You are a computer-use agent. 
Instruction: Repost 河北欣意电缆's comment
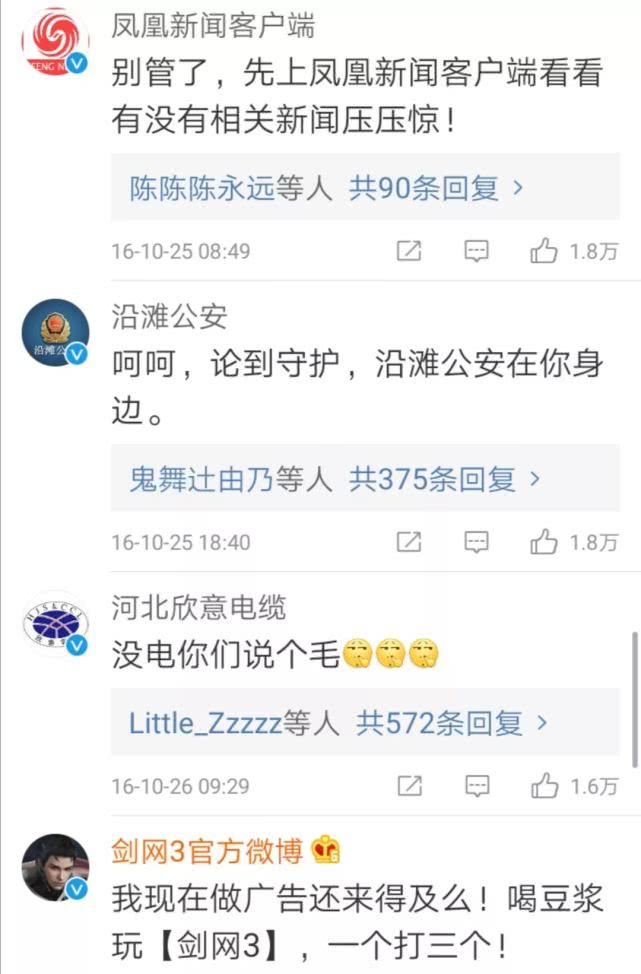pyautogui.click(x=409, y=786)
